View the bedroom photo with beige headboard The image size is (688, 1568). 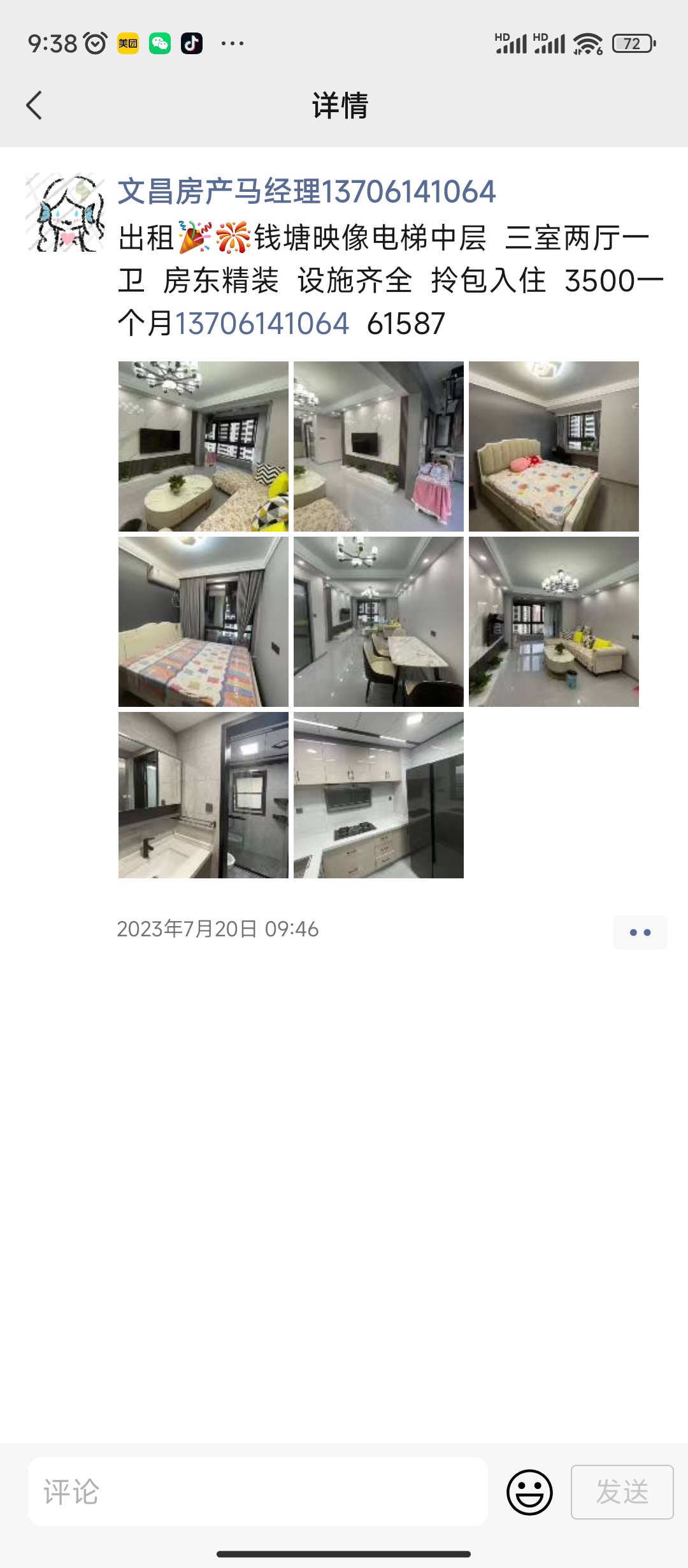point(554,446)
